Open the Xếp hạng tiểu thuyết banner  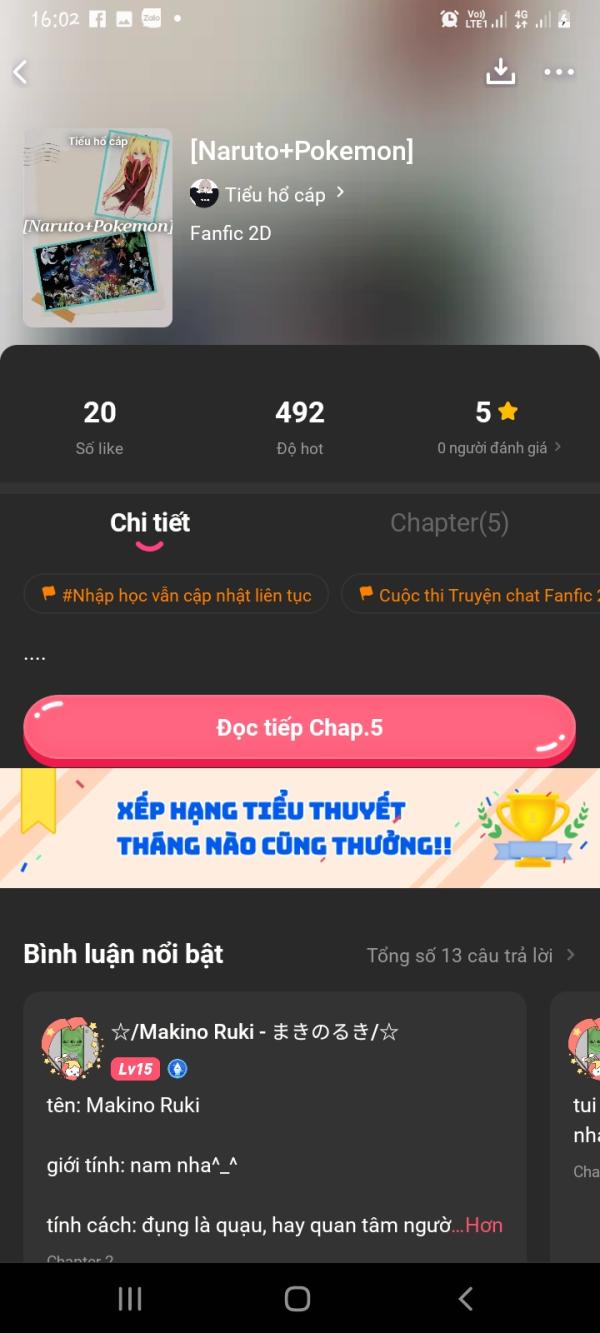point(299,828)
